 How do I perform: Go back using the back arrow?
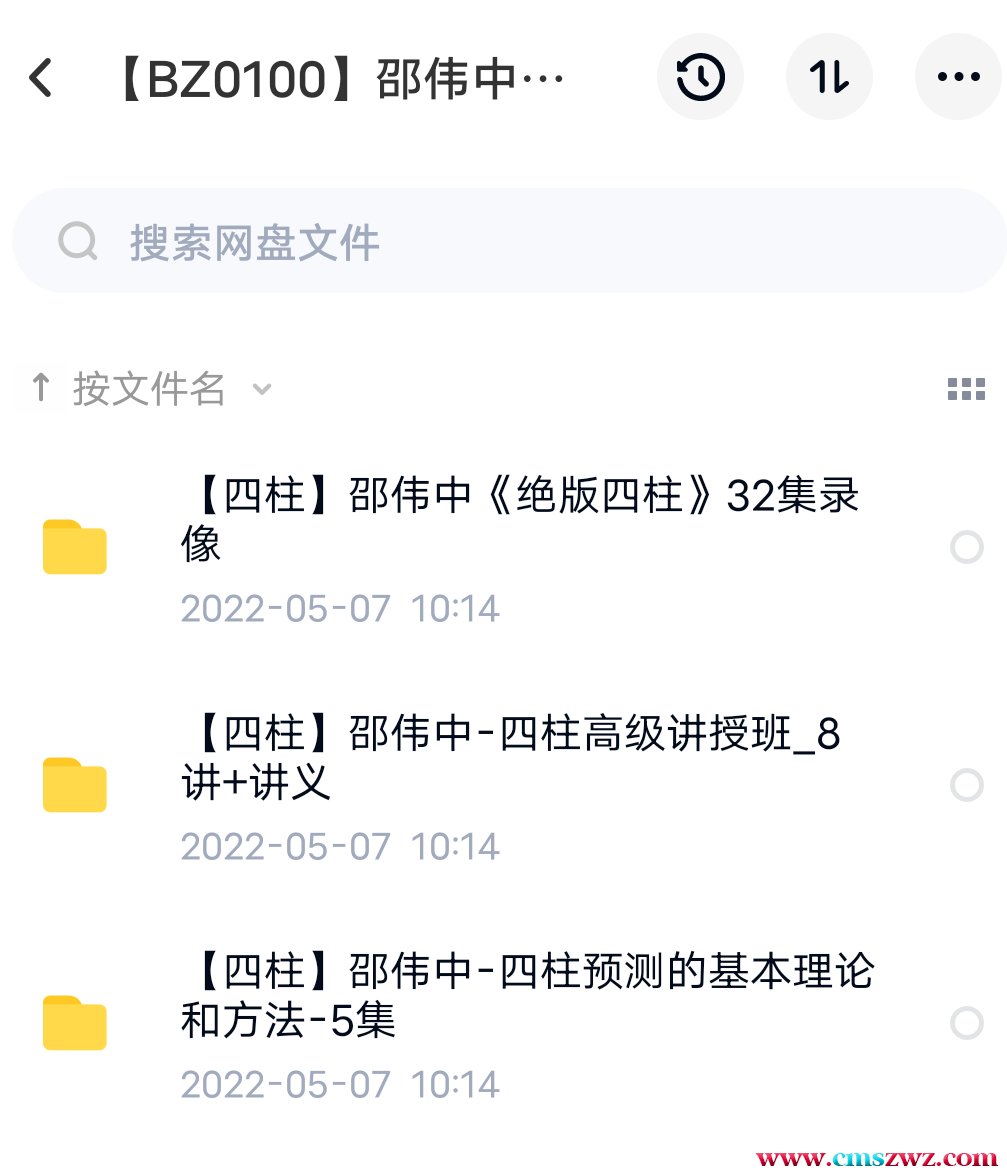41,77
